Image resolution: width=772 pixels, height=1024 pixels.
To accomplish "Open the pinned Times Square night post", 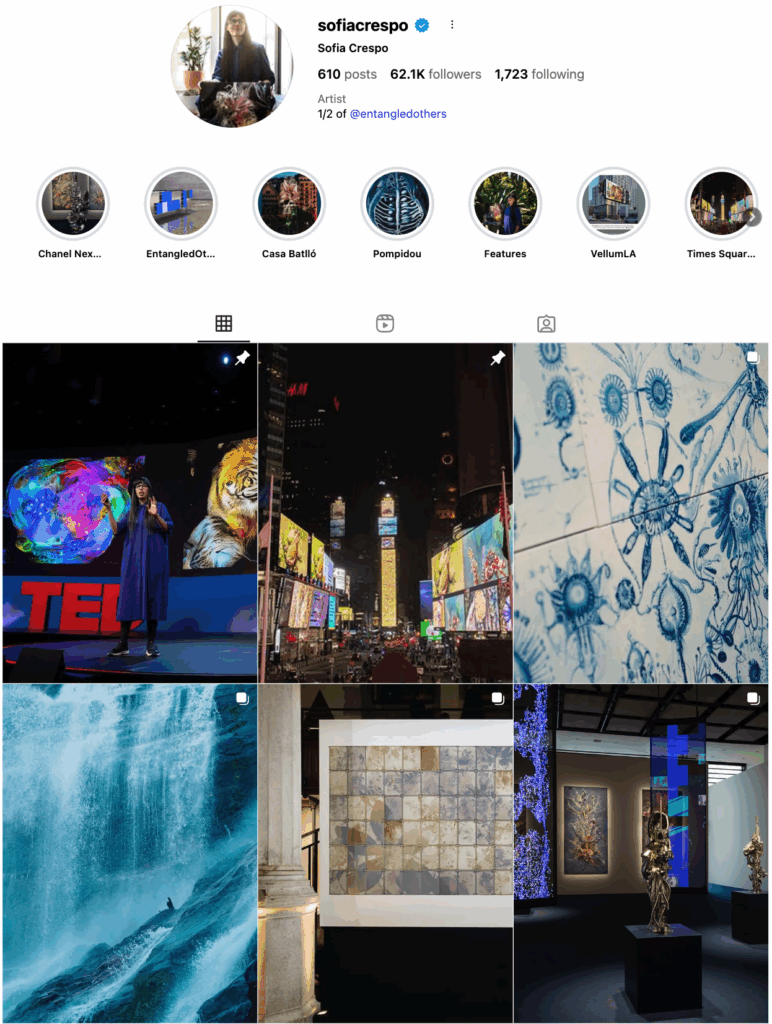I will (x=385, y=513).
